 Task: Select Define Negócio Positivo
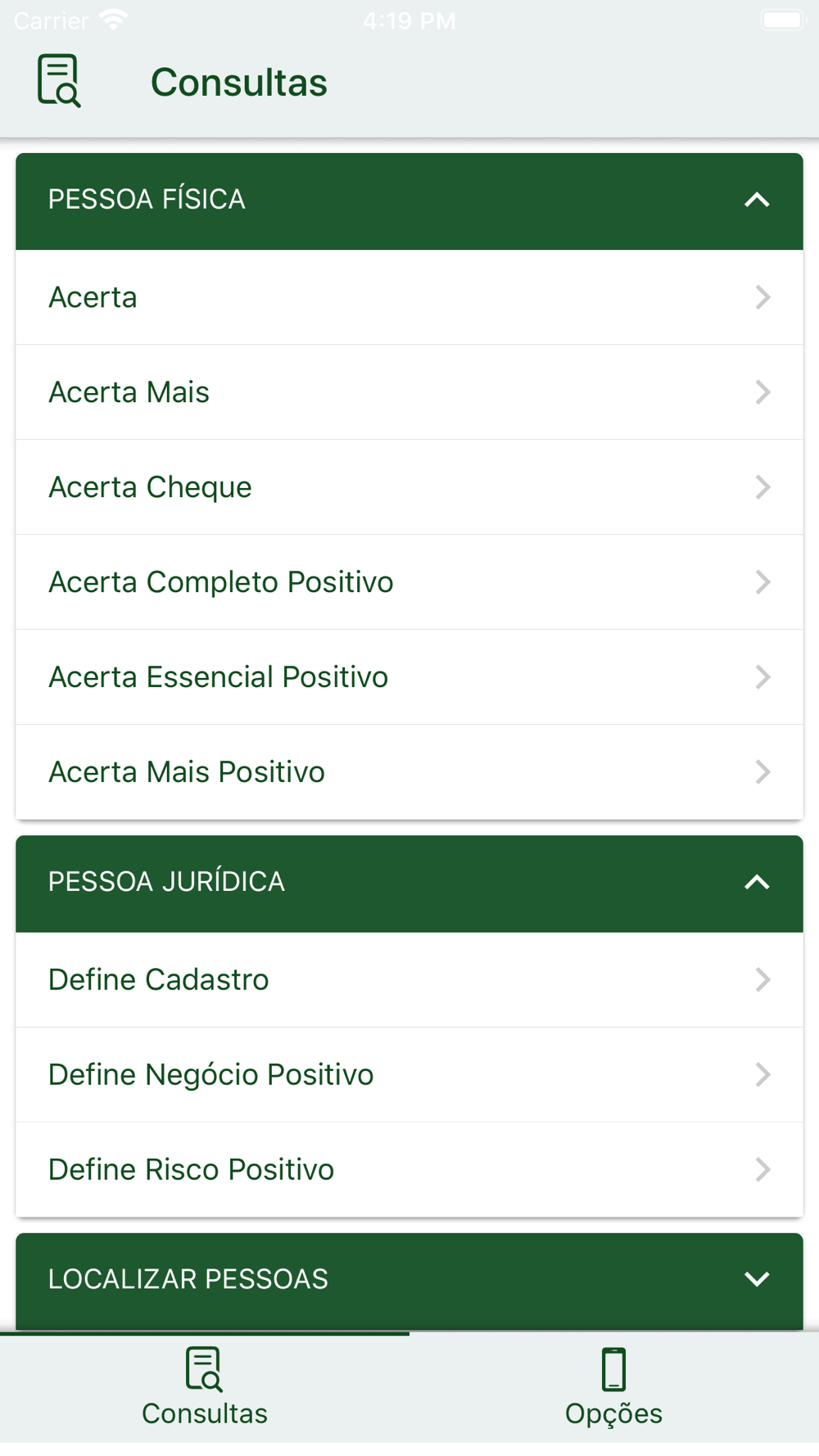(x=409, y=1074)
